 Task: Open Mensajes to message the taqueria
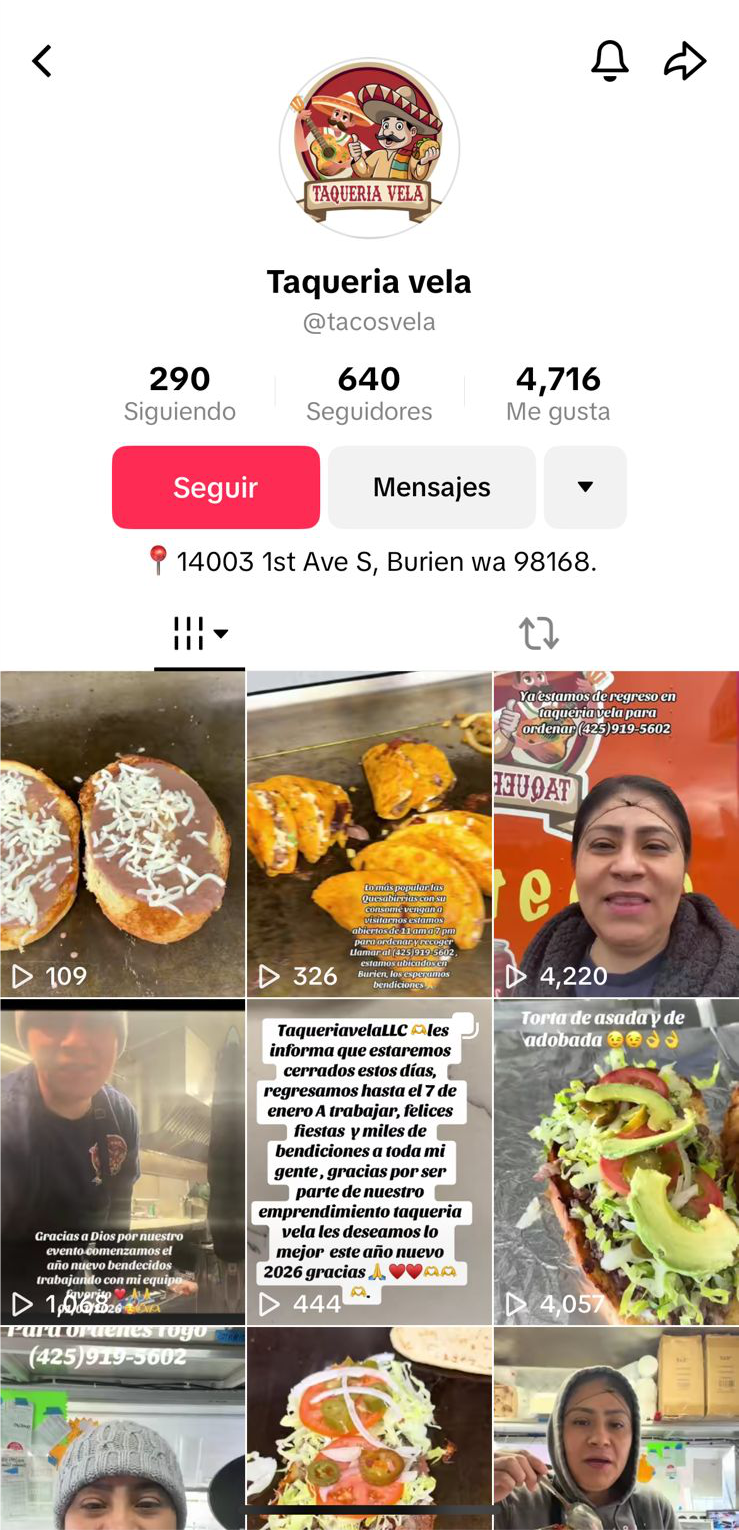click(431, 487)
